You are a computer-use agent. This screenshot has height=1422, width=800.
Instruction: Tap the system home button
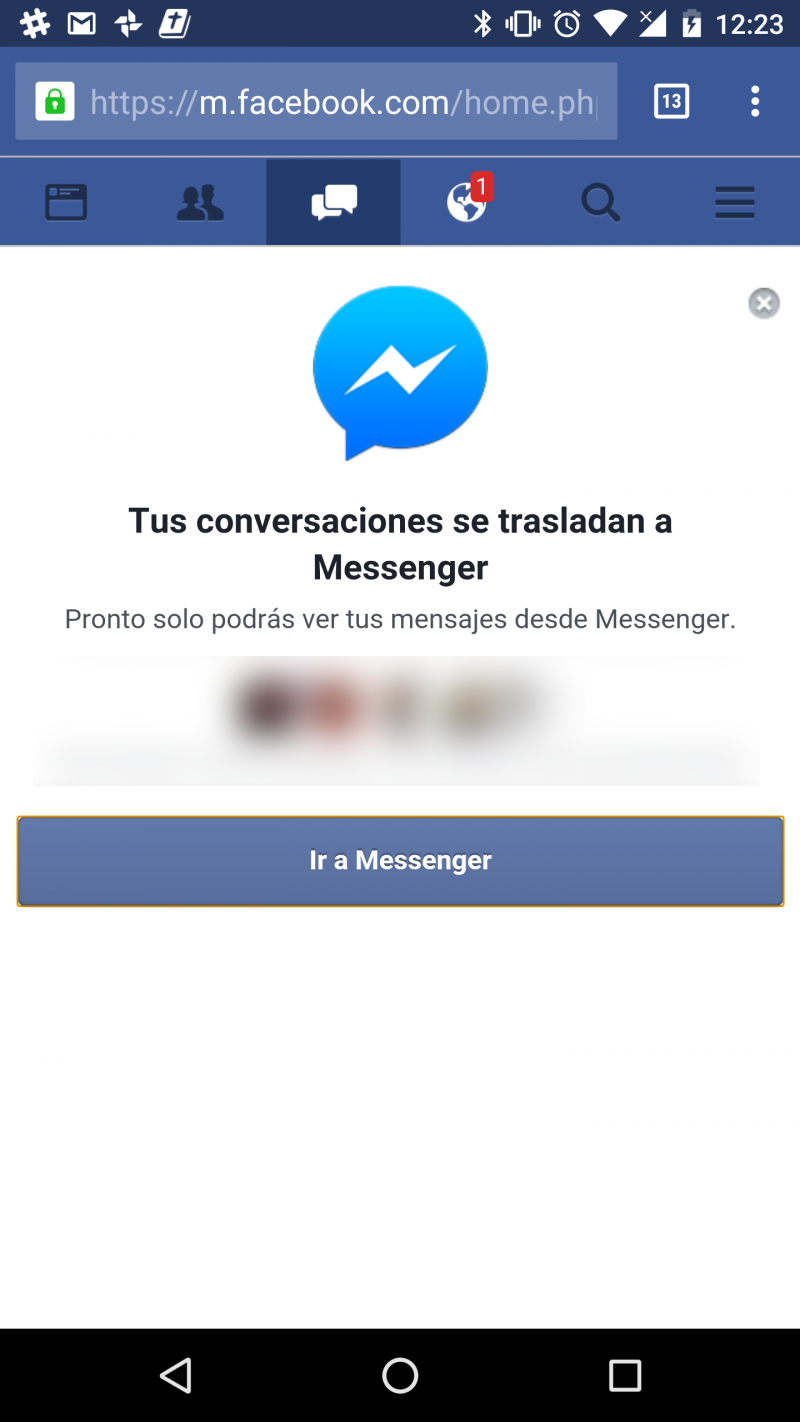[x=400, y=1376]
